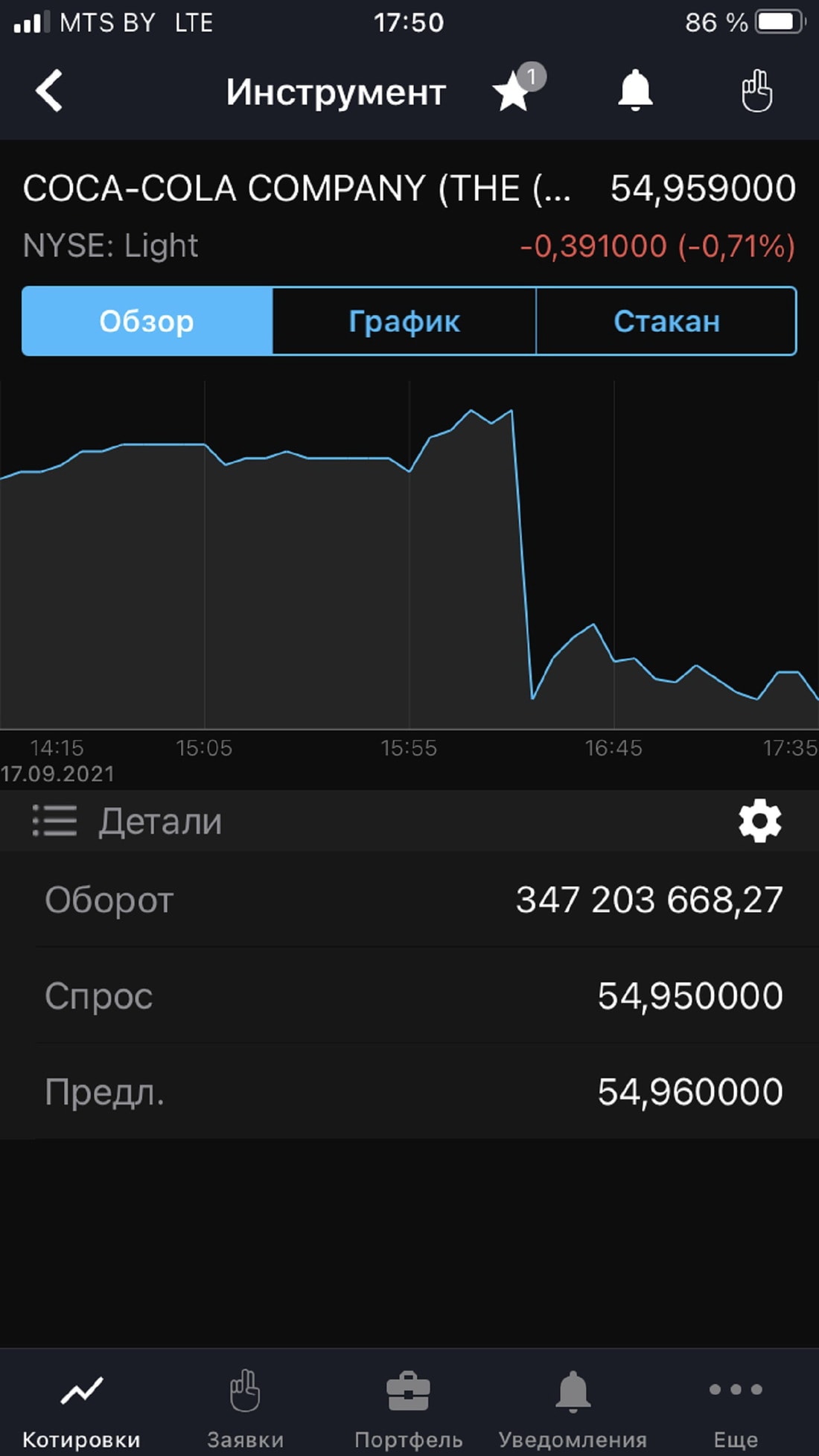819x1456 pixels.
Task: Tap the hand icon in the header
Action: pyautogui.click(x=756, y=91)
